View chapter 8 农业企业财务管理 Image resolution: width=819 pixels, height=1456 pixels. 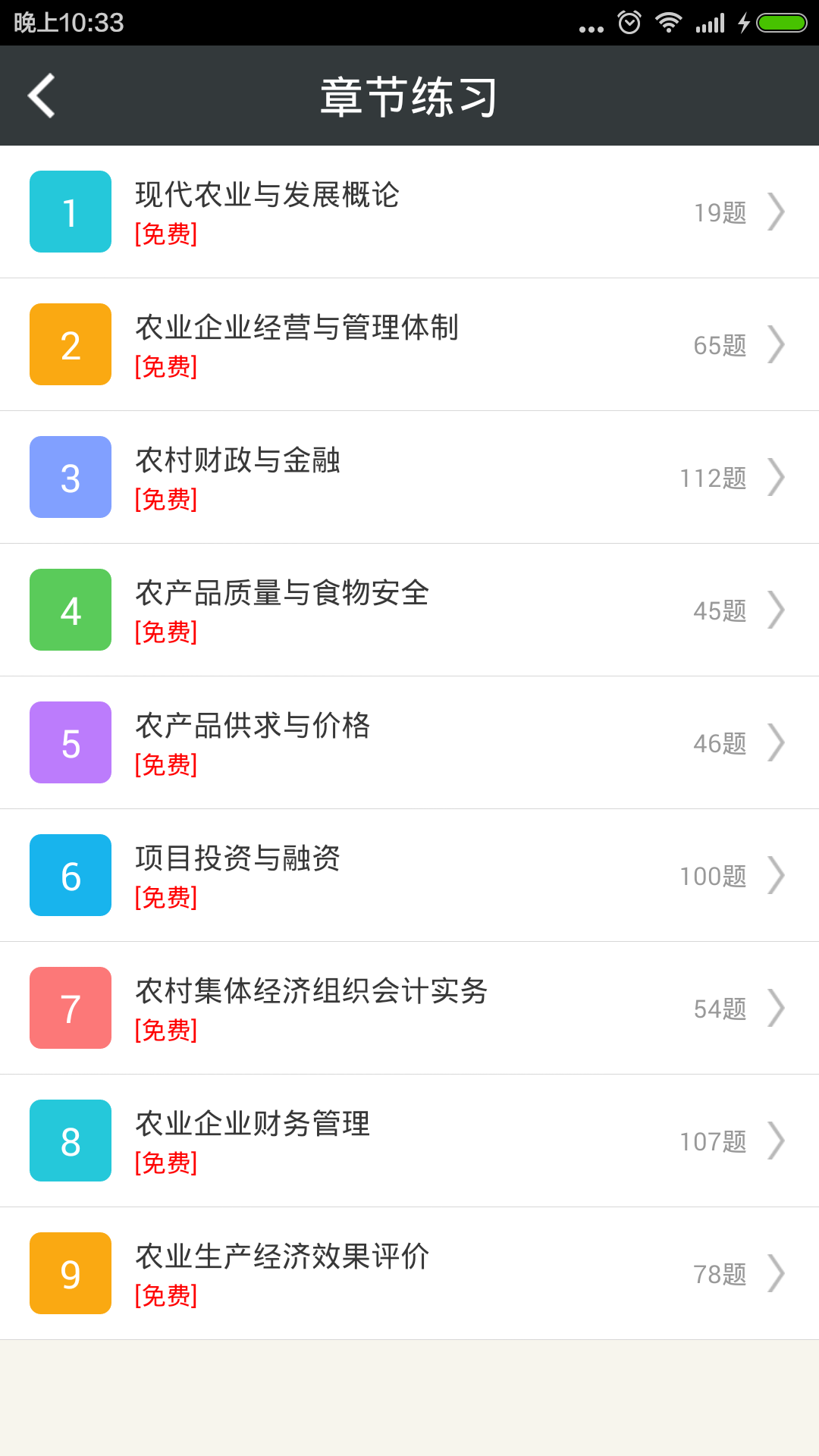pos(409,1141)
